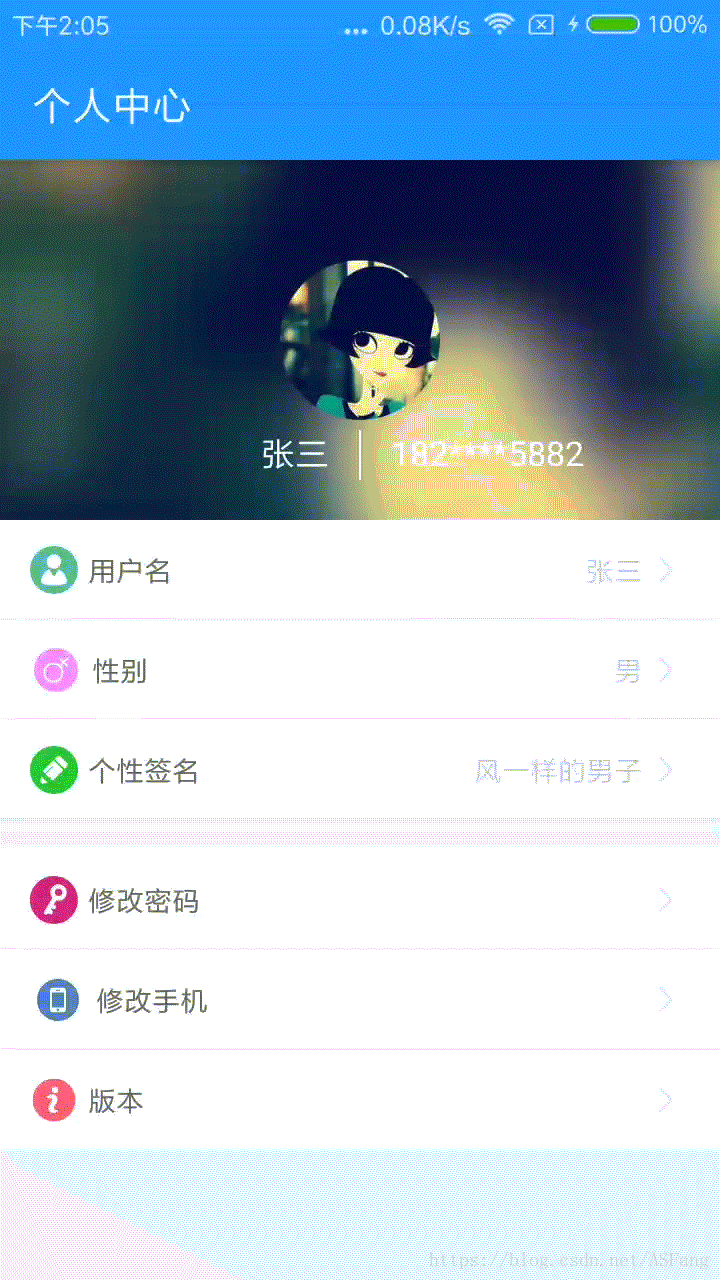Open the 版本 info row

coord(360,1100)
